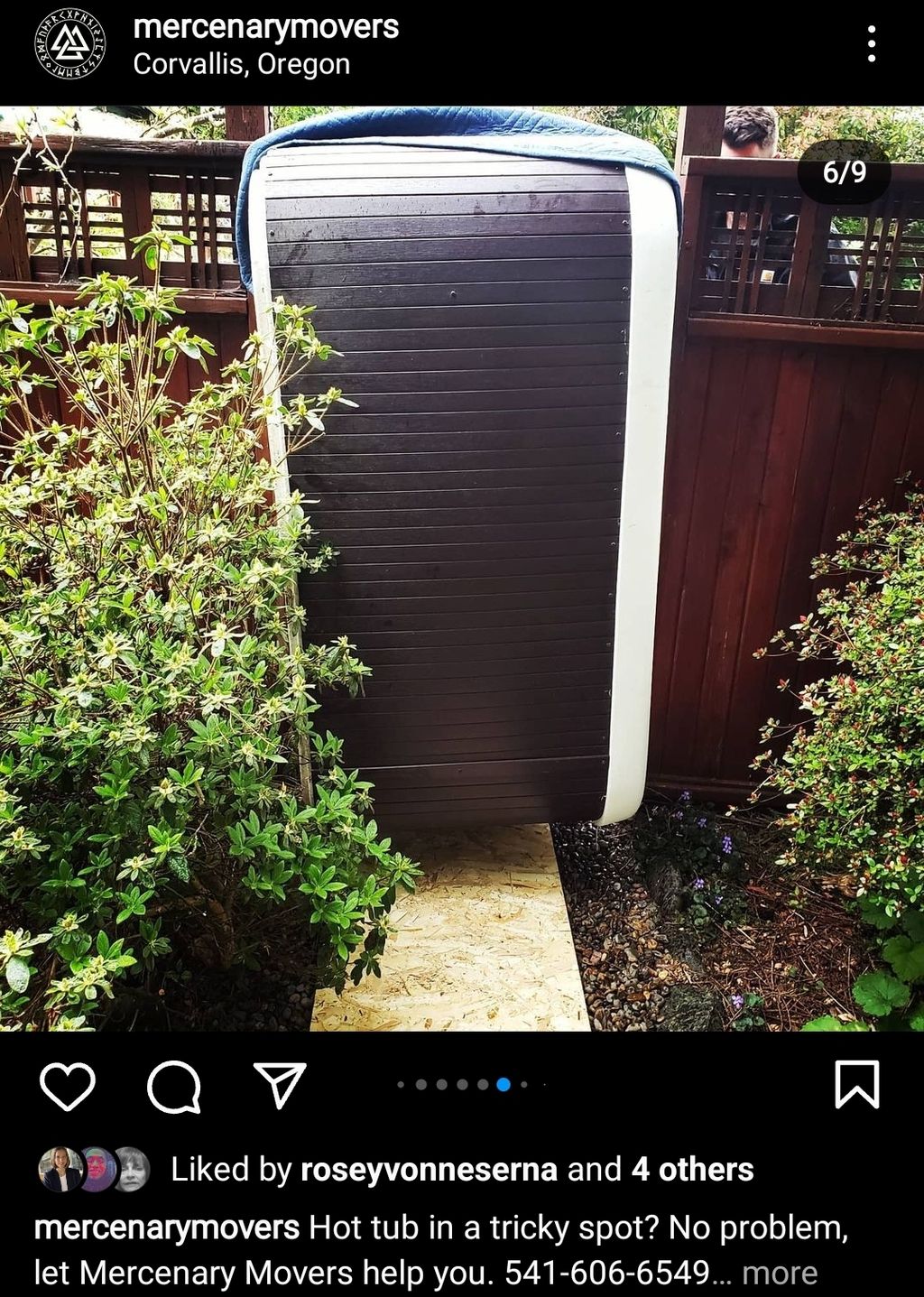Viewport: 924px width, 1297px height.
Task: Open mercenarymovers username in caption
Action: click(x=167, y=1228)
